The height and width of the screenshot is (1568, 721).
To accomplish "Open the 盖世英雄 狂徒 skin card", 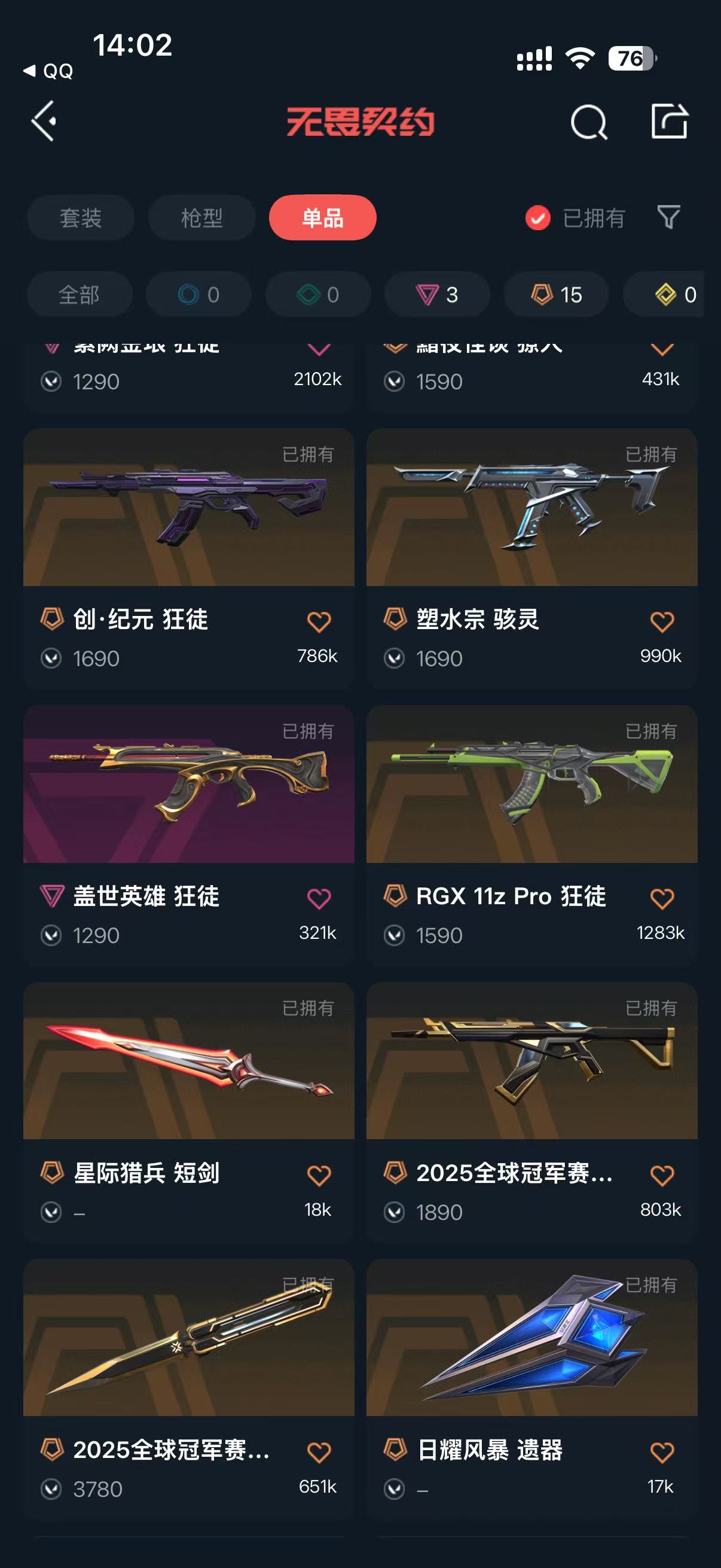I will click(188, 836).
